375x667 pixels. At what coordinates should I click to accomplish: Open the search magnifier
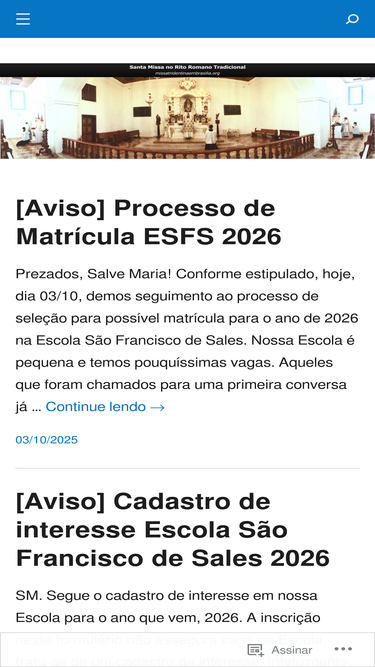(352, 19)
